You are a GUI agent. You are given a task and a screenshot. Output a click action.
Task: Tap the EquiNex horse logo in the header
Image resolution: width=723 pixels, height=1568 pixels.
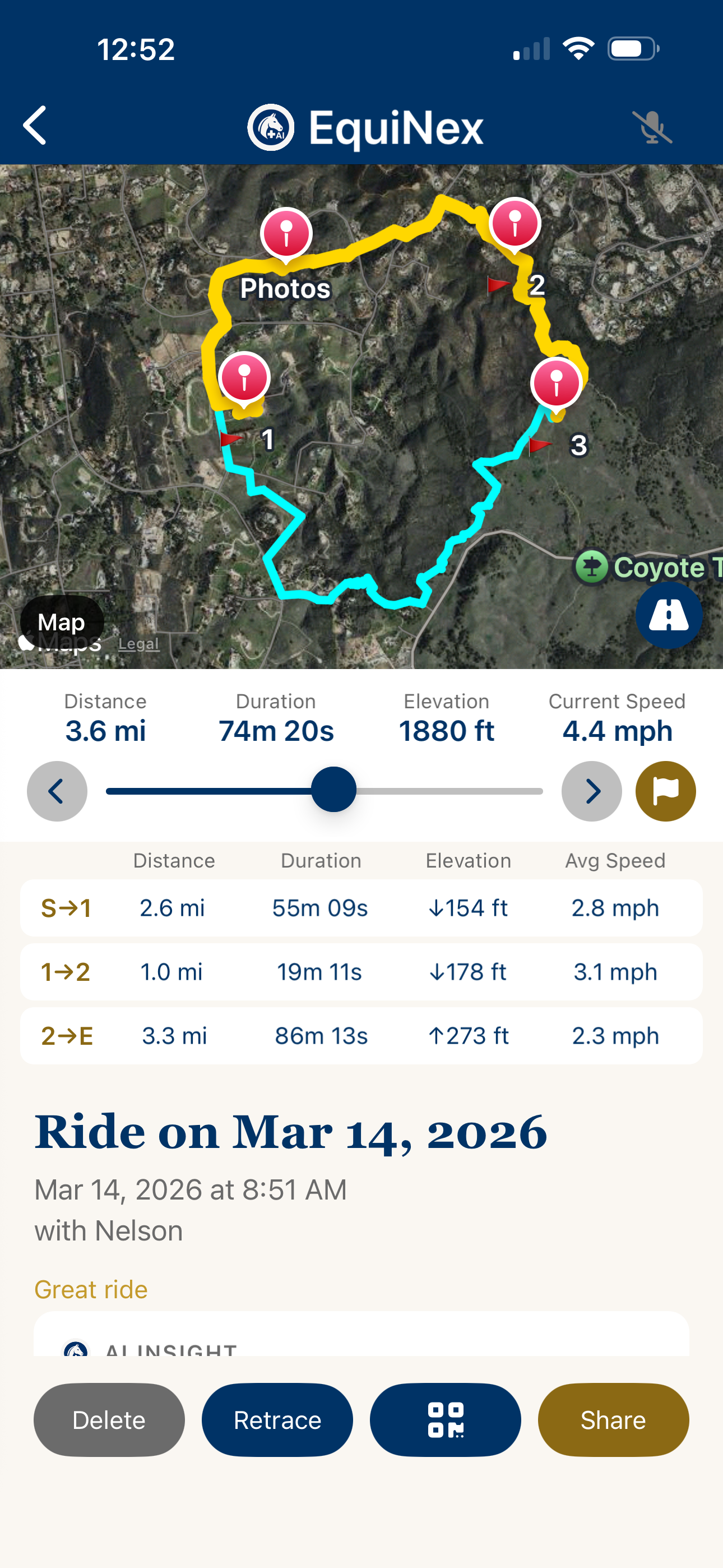tap(270, 127)
